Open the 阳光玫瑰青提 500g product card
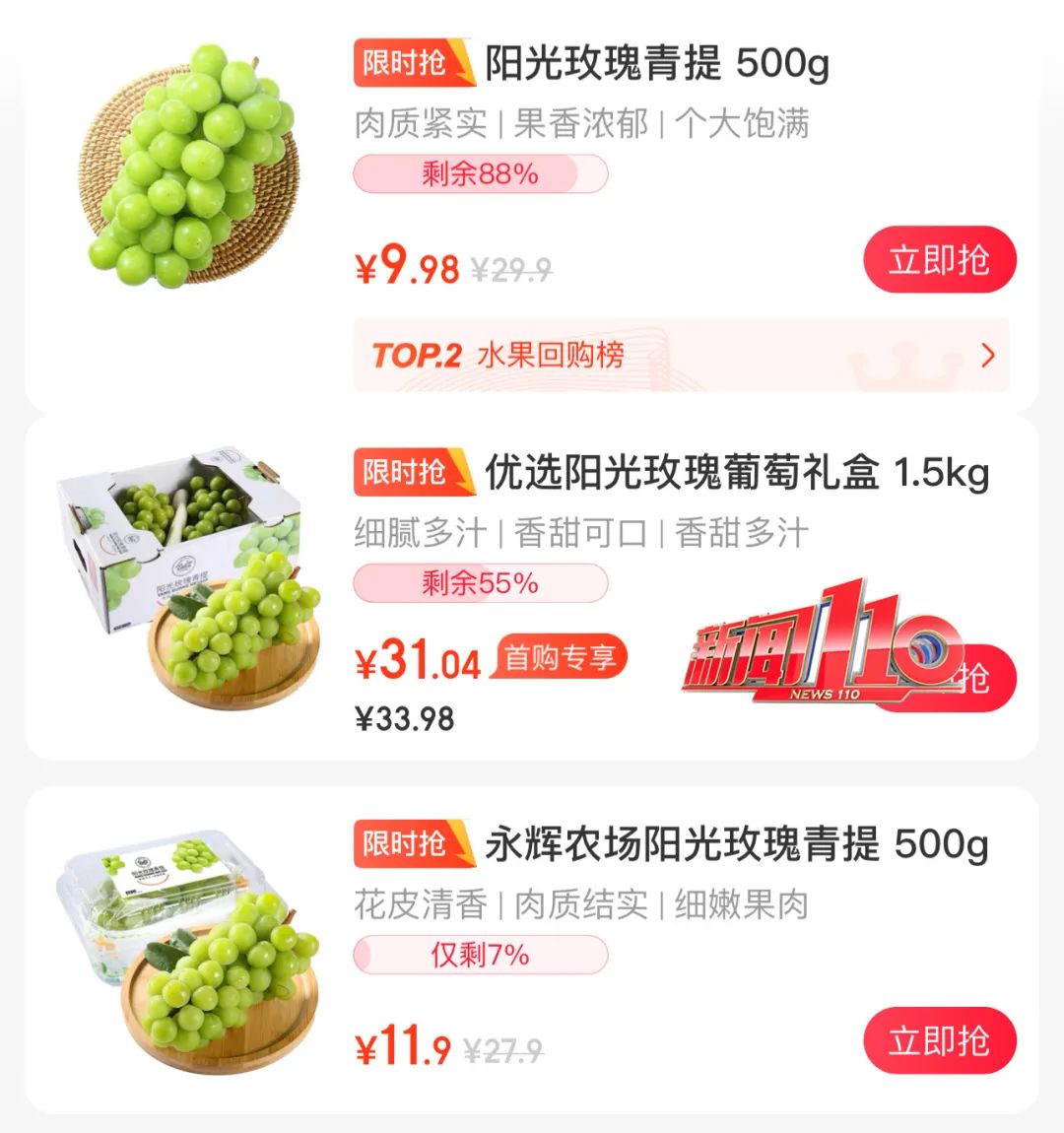Screen dimensions: 1064x1133 pos(656,65)
